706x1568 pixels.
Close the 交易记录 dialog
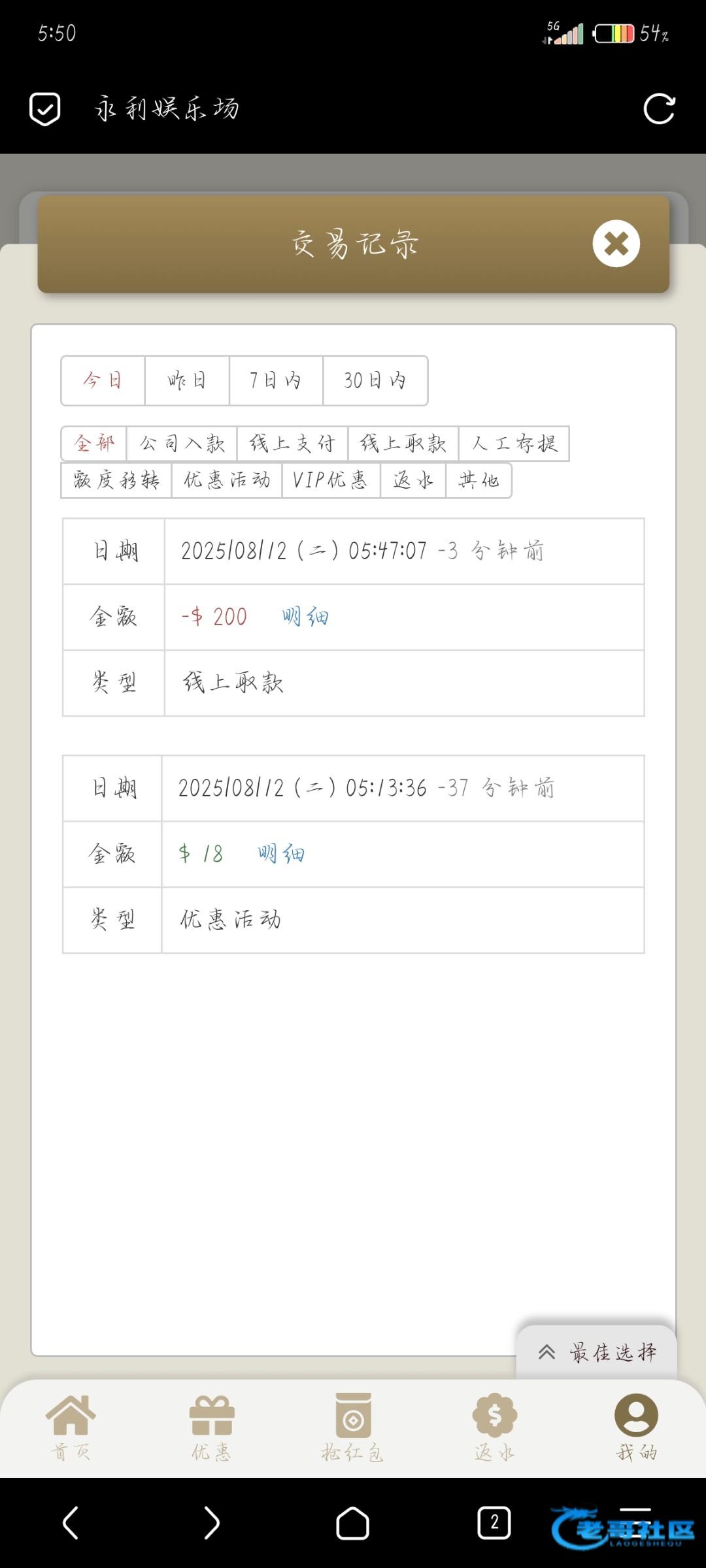pyautogui.click(x=616, y=244)
